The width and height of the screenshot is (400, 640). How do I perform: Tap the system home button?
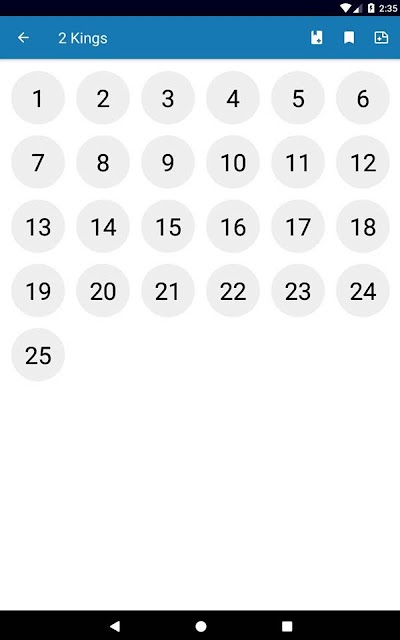click(x=200, y=626)
